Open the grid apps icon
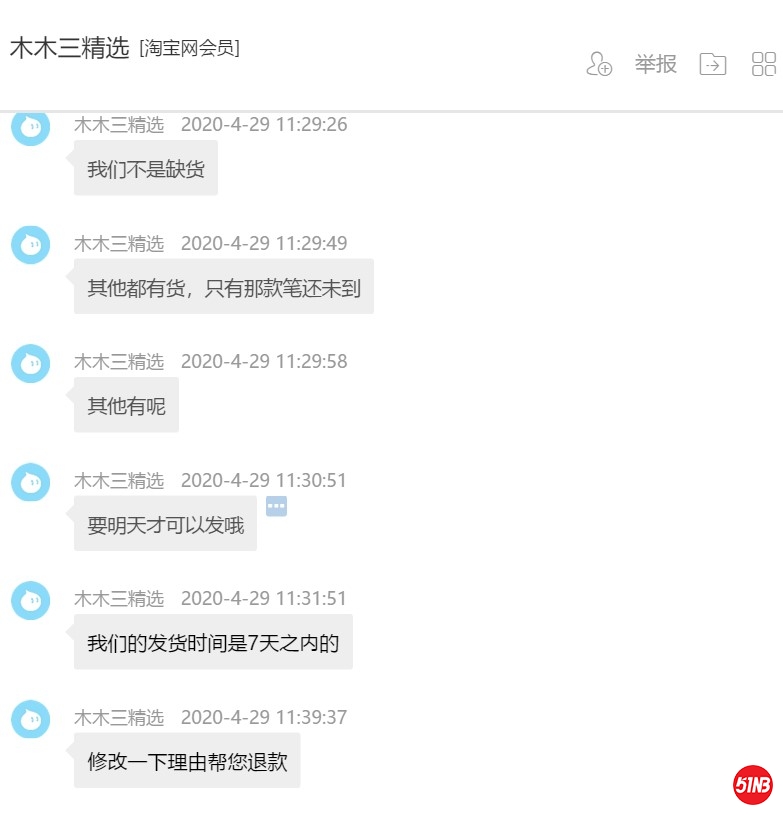This screenshot has height=815, width=783. tap(764, 65)
